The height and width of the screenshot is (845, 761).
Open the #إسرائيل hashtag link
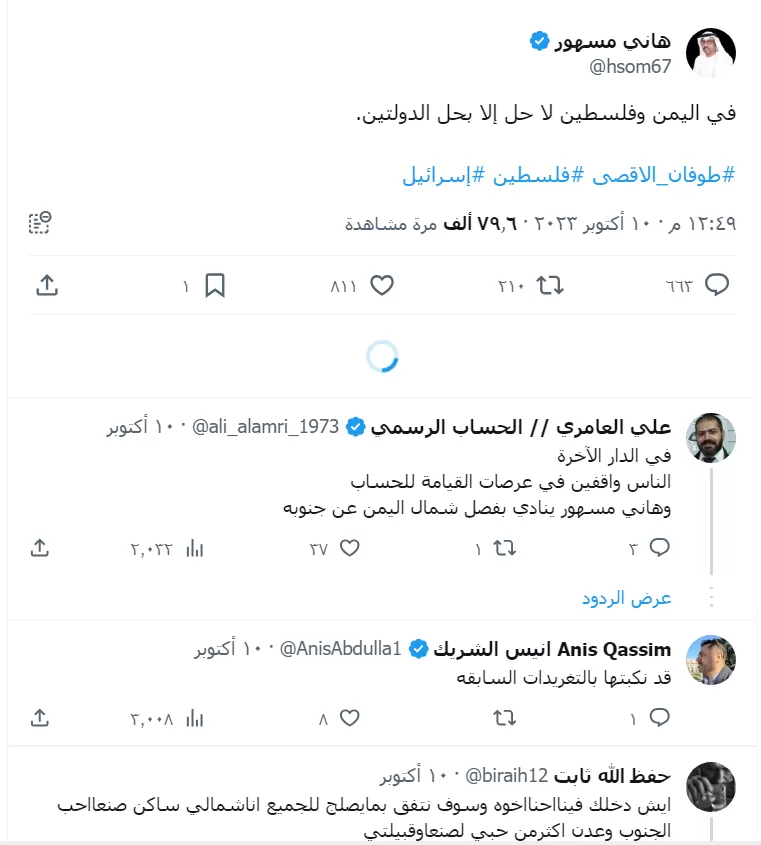pyautogui.click(x=443, y=175)
